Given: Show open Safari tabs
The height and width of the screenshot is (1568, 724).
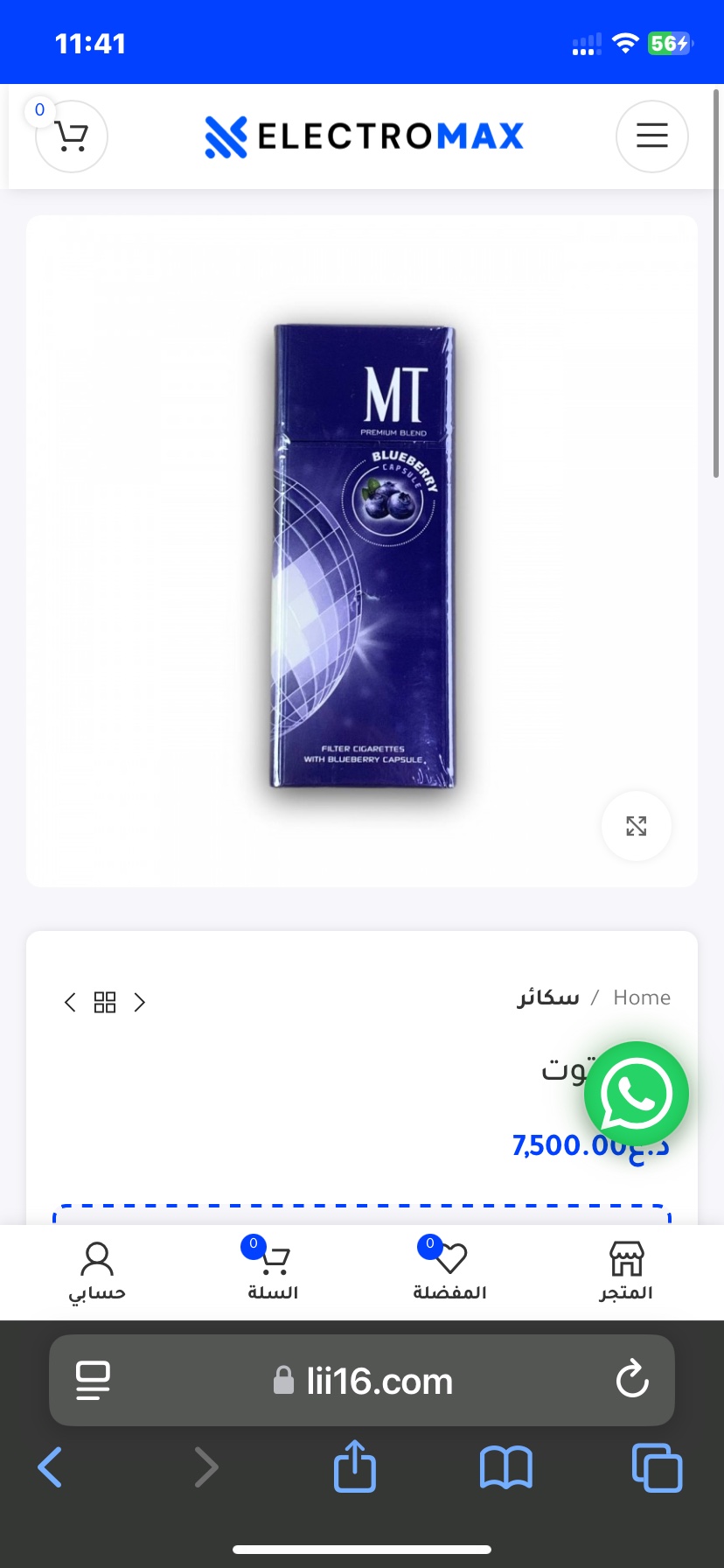Looking at the screenshot, I should (x=657, y=1466).
